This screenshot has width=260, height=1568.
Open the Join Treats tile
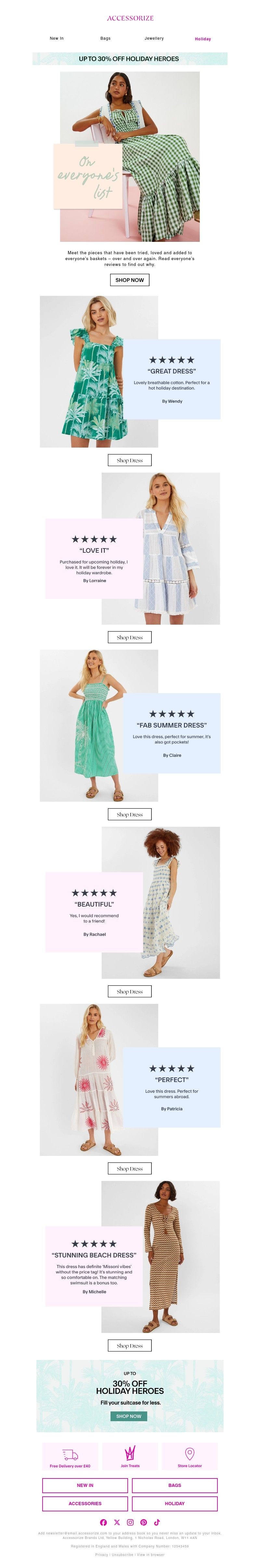129,1456
